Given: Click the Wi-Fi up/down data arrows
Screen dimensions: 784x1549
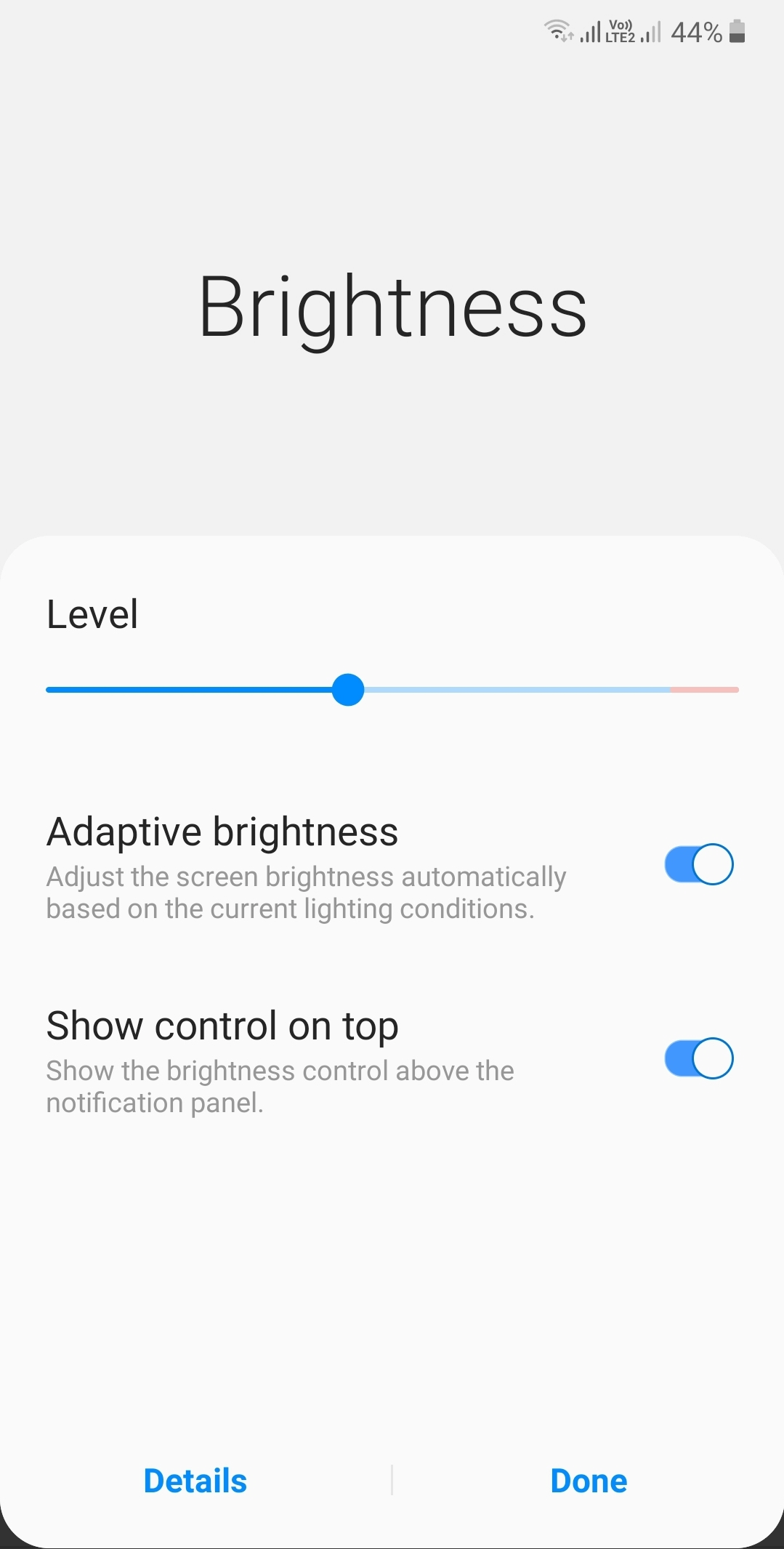Looking at the screenshot, I should click(567, 36).
